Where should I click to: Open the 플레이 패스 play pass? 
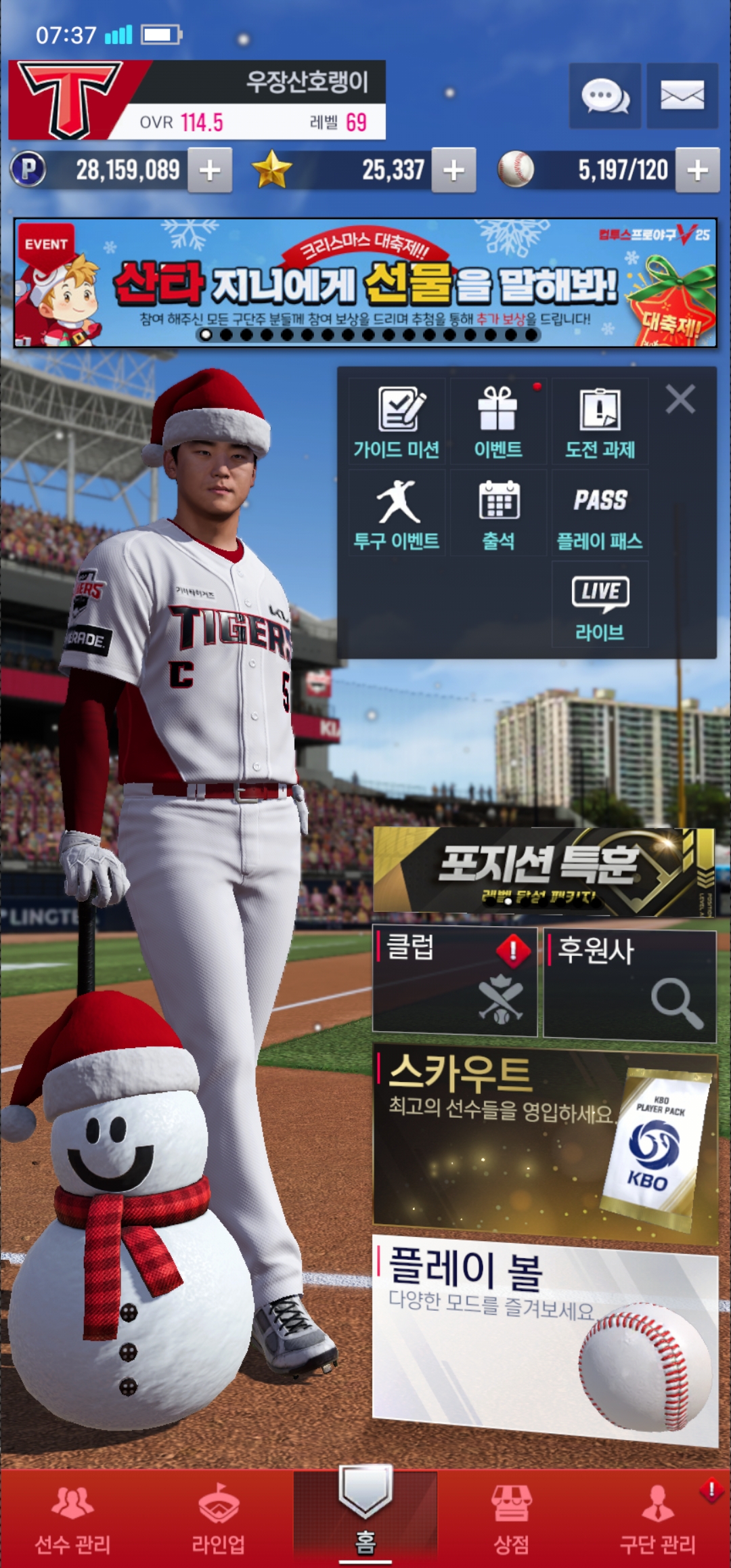(x=600, y=513)
